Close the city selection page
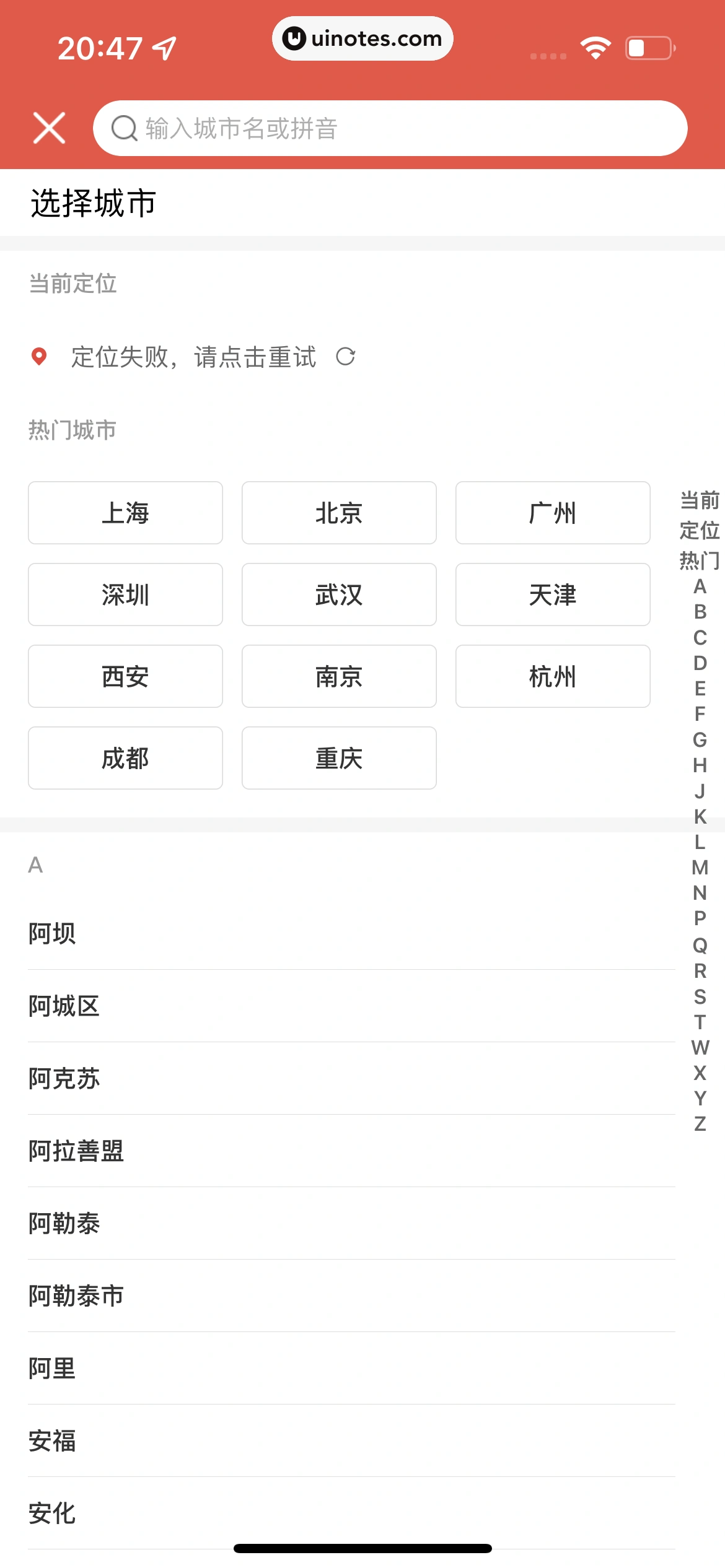The width and height of the screenshot is (725, 1568). (49, 128)
